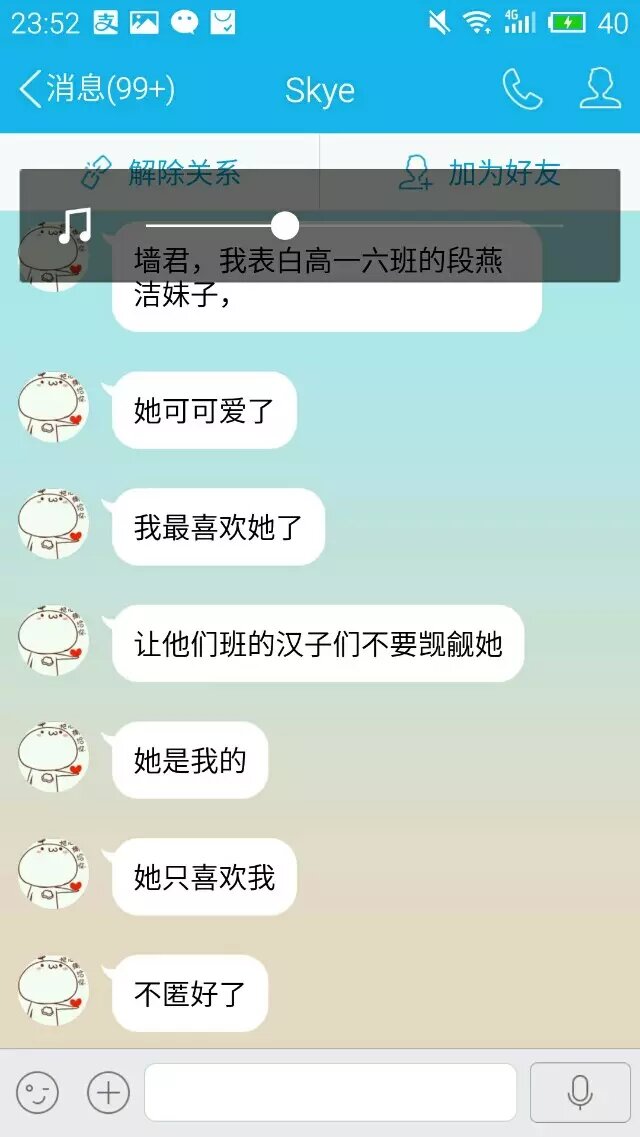This screenshot has width=640, height=1137.
Task: Open the emoji picker
Action: (x=37, y=1092)
